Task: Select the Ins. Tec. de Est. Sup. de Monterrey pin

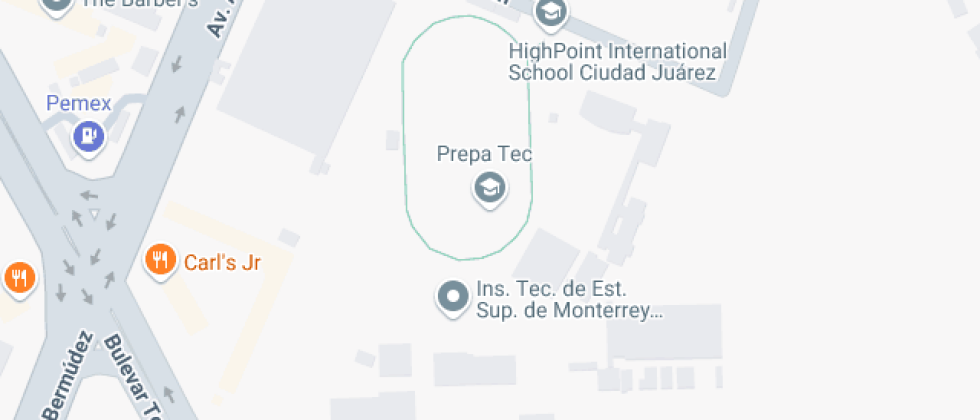Action: tap(454, 296)
